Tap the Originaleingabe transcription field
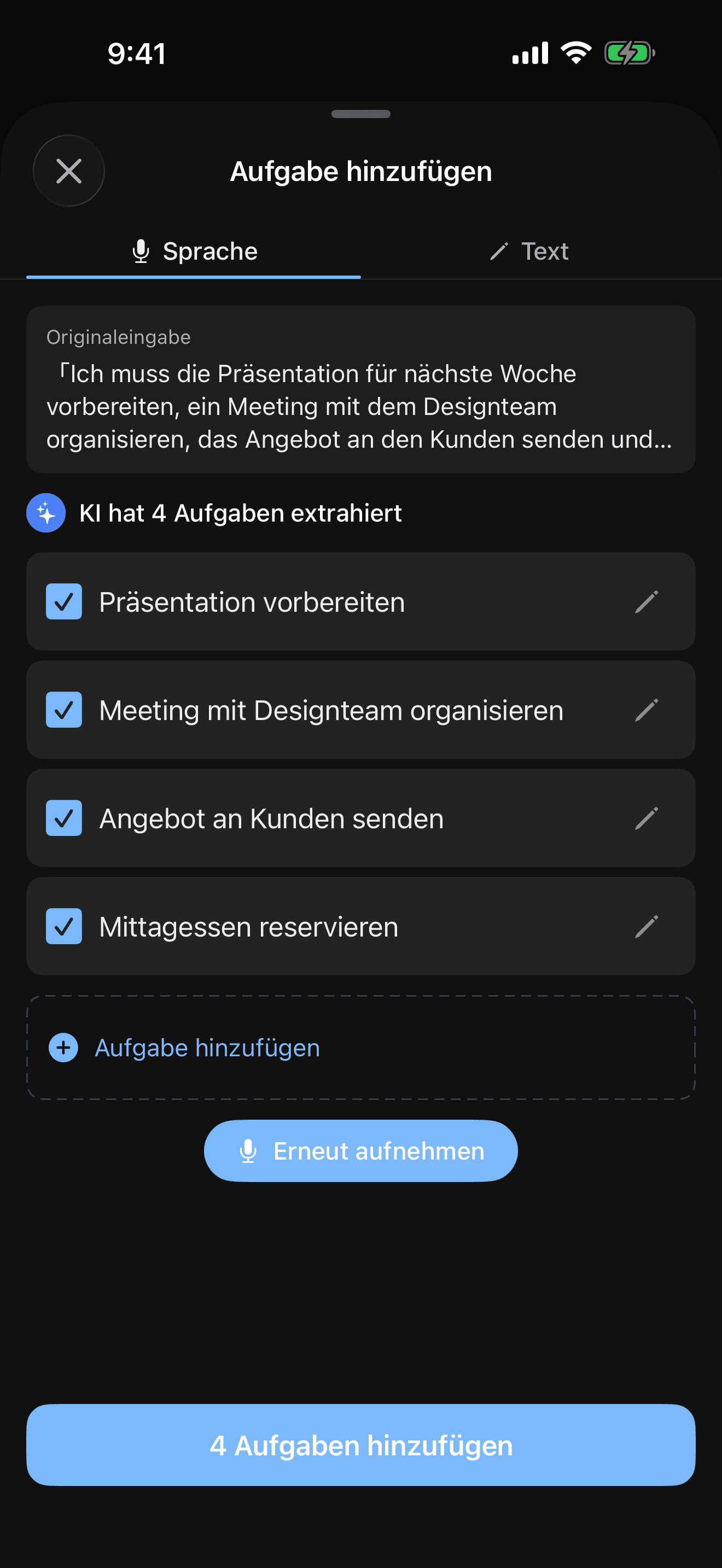This screenshot has height=1568, width=722. pyautogui.click(x=361, y=390)
